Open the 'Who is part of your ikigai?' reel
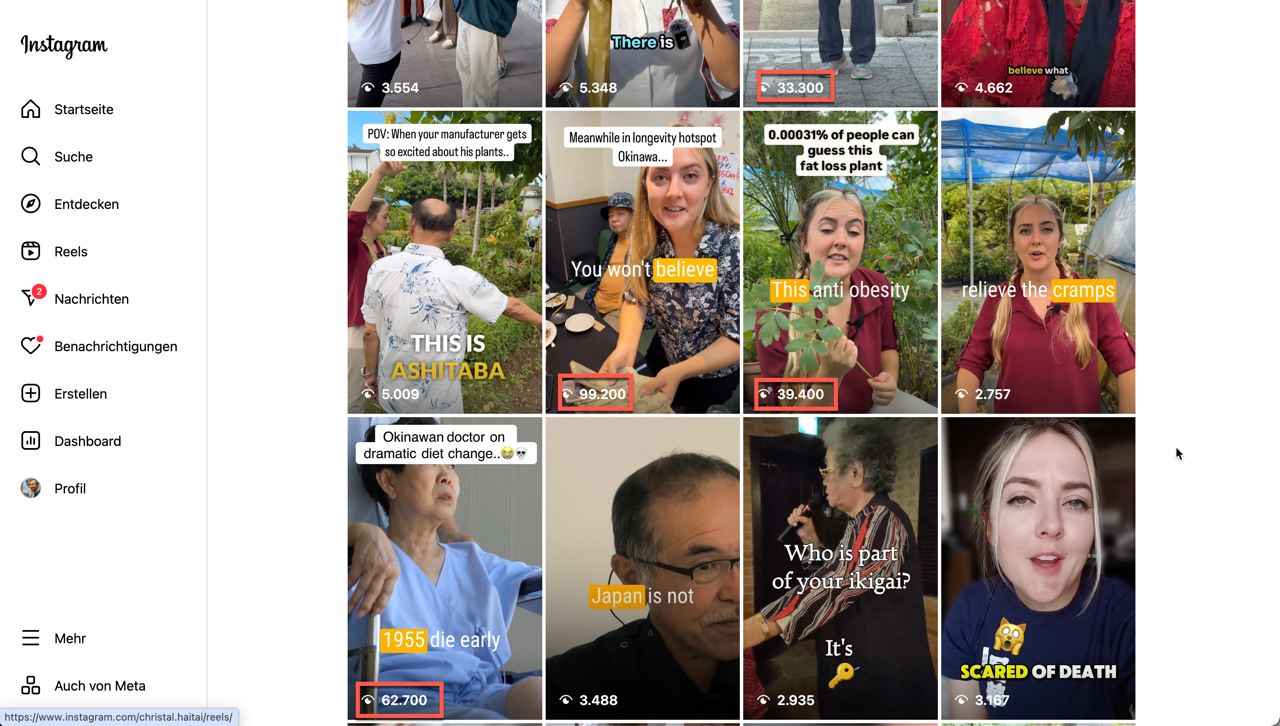The width and height of the screenshot is (1280, 726). tap(840, 568)
